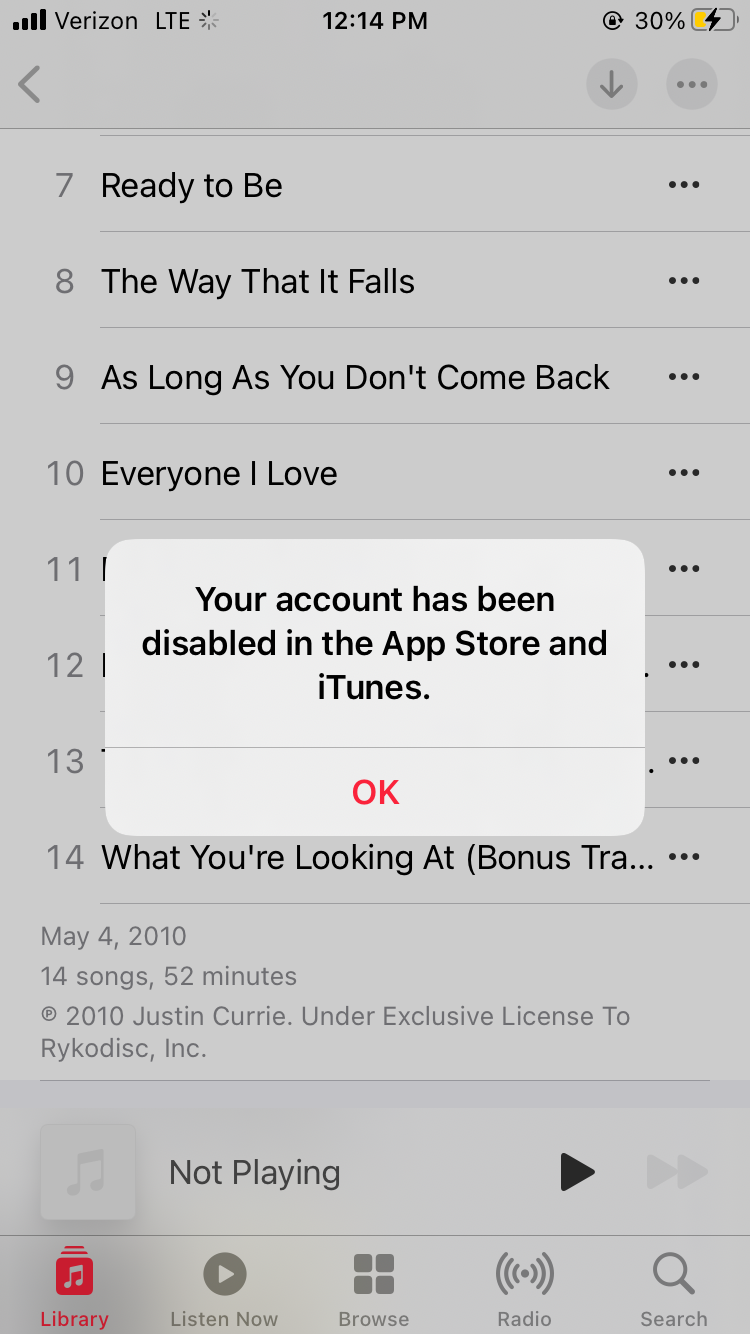Image resolution: width=750 pixels, height=1334 pixels.
Task: Download the album with the arrow icon
Action: 612,85
